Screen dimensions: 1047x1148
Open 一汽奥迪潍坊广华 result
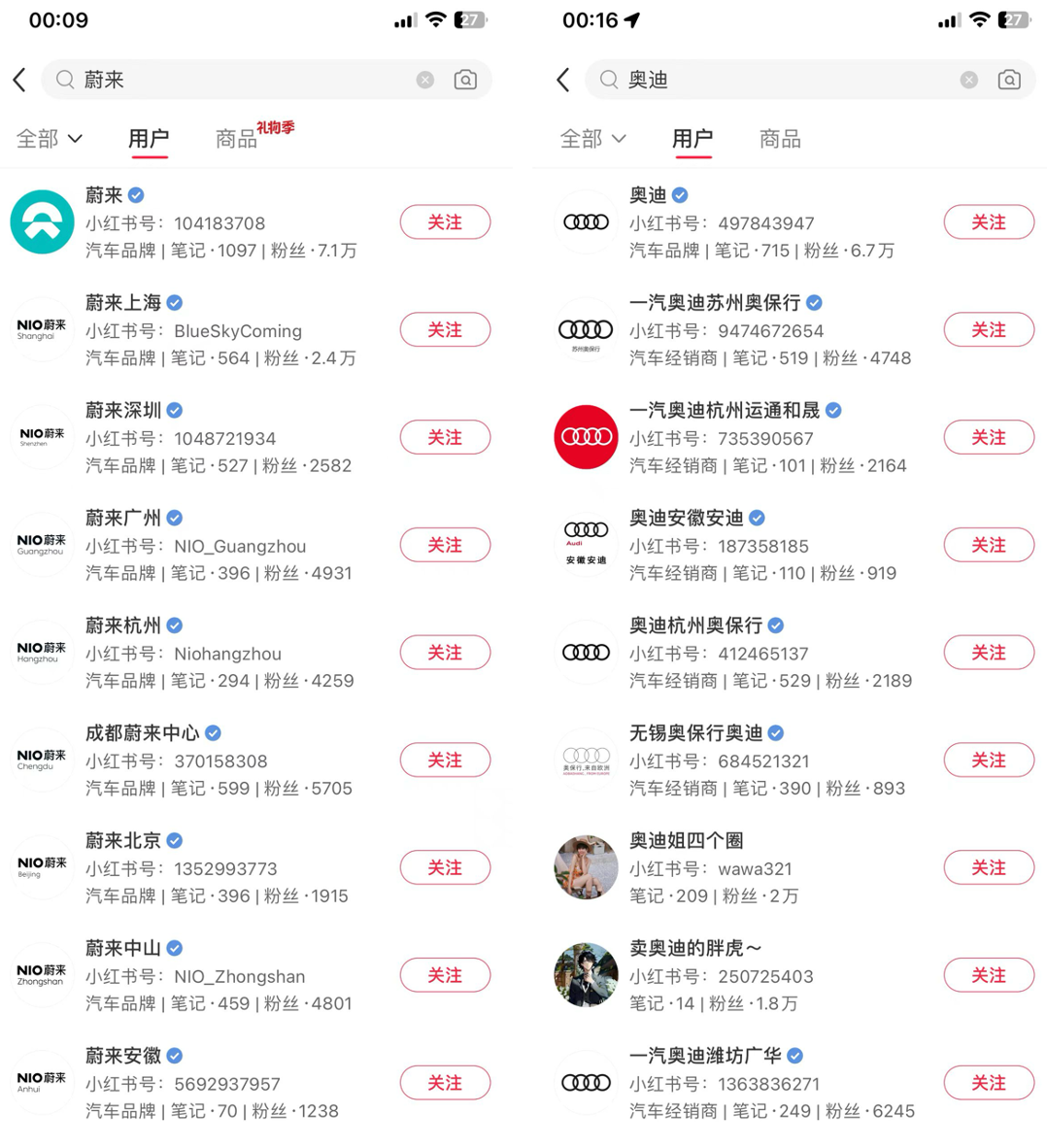(758, 1083)
